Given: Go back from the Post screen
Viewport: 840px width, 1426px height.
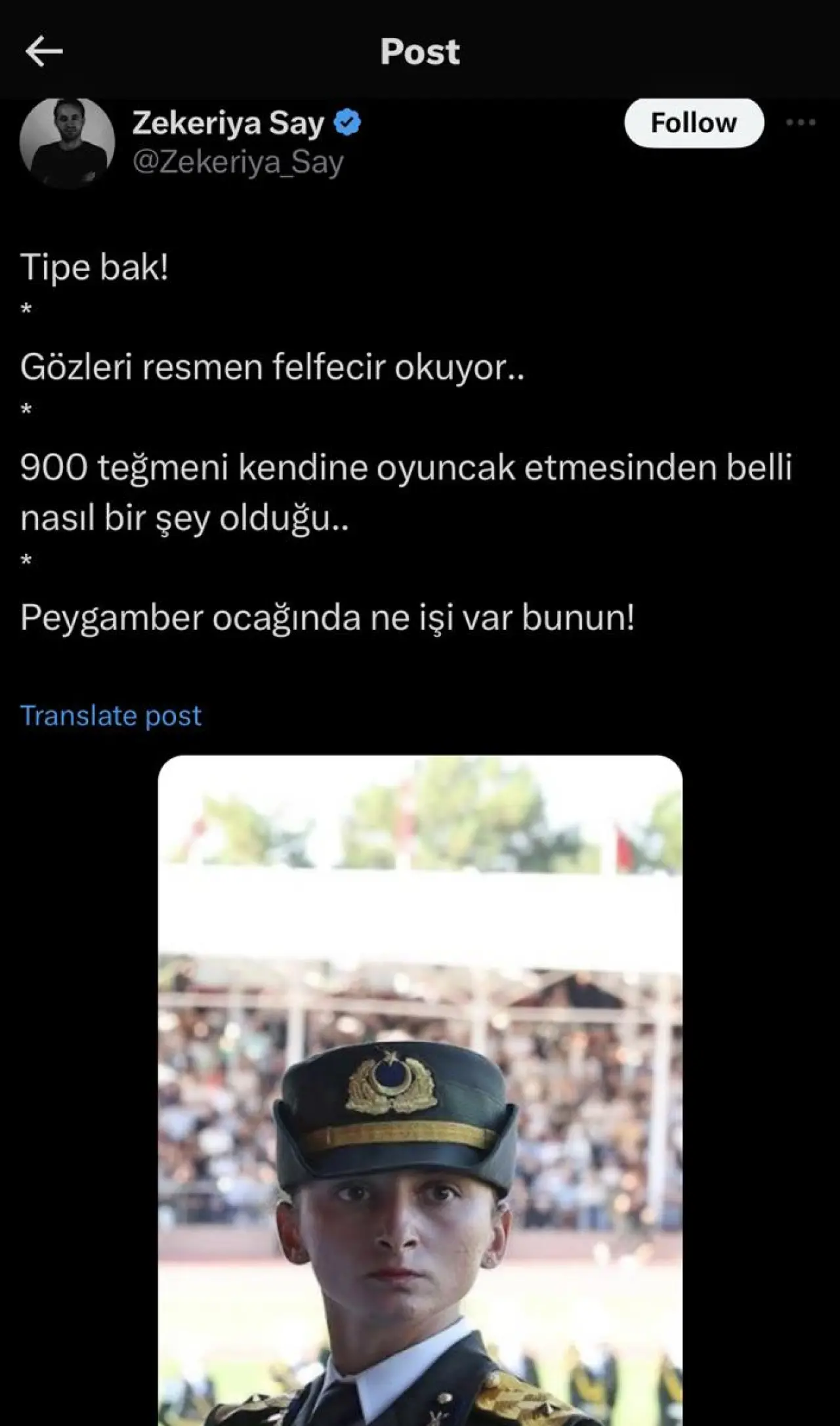Looking at the screenshot, I should coord(44,51).
